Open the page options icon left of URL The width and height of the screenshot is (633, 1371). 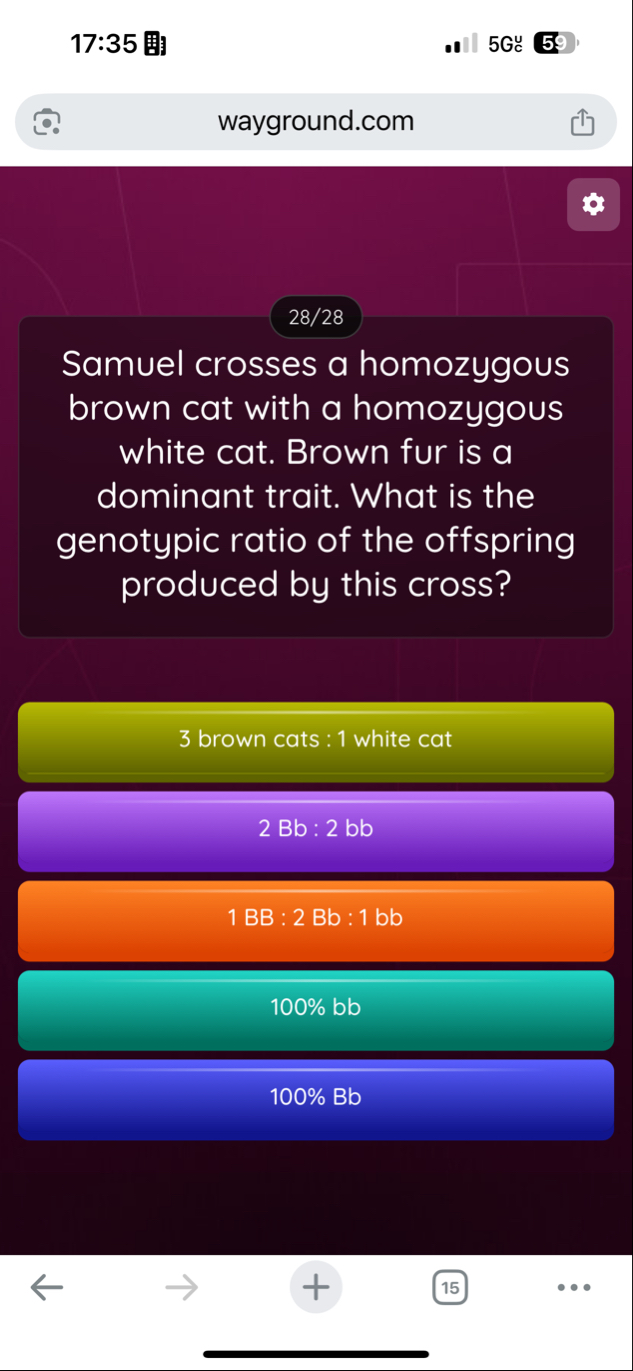[47, 123]
